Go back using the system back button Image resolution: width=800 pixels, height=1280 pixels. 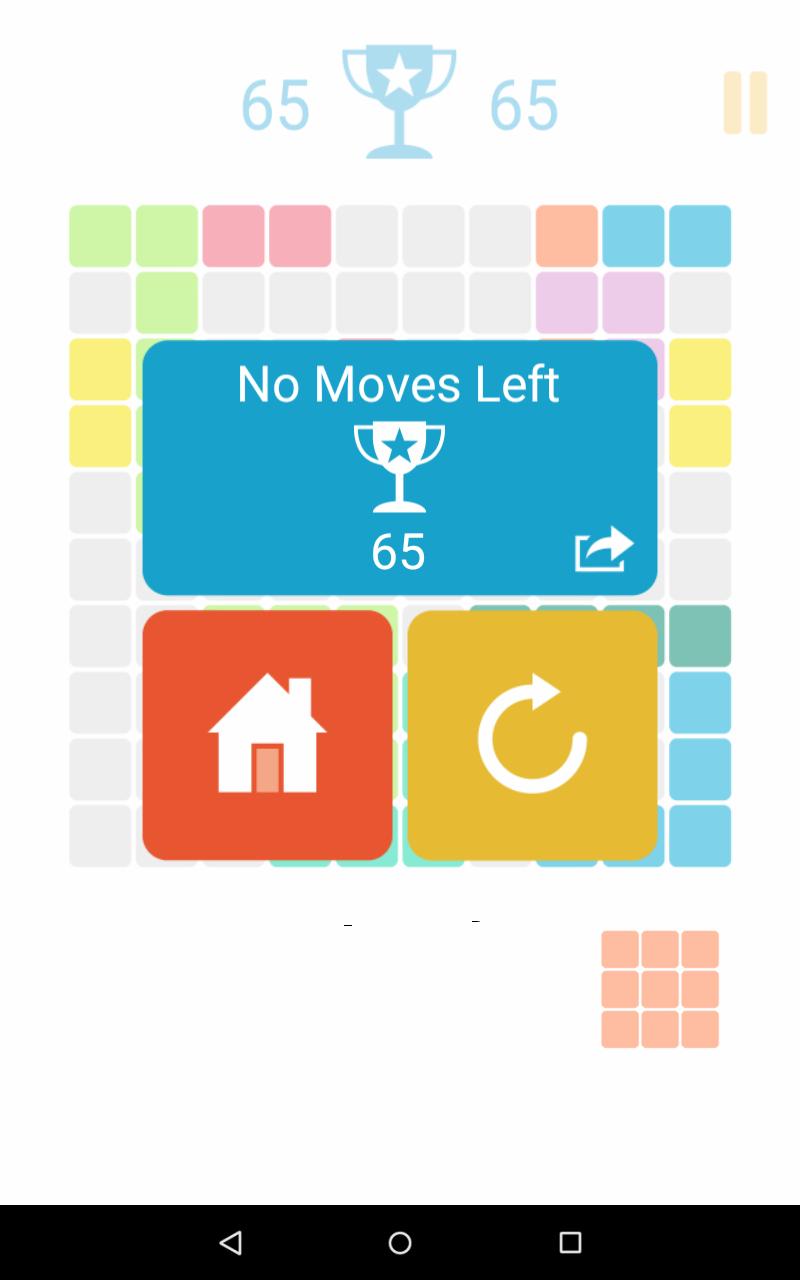click(x=231, y=1242)
